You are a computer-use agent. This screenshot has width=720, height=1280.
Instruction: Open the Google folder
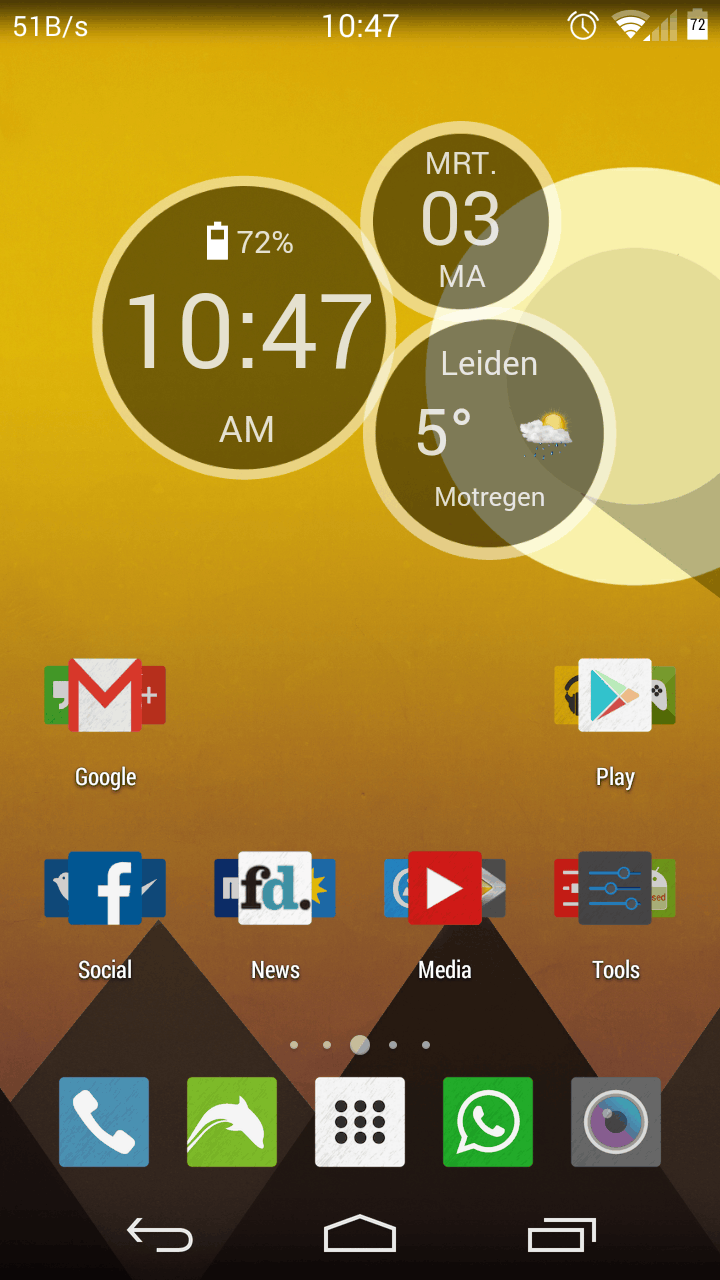click(x=105, y=696)
